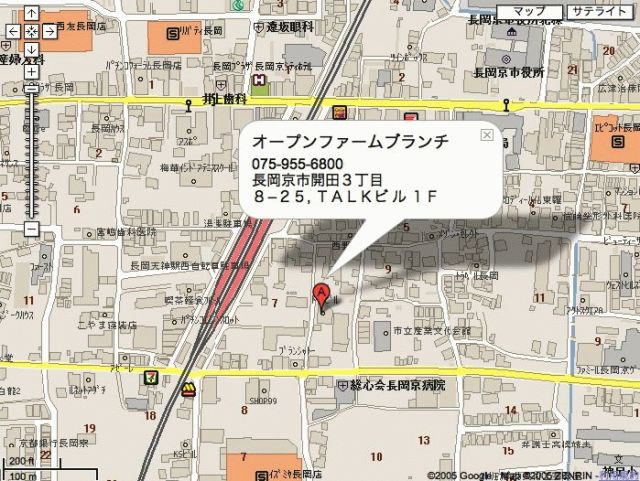Image resolution: width=640 pixels, height=481 pixels.
Task: Pan the map up with the arrow
Action: click(31, 13)
